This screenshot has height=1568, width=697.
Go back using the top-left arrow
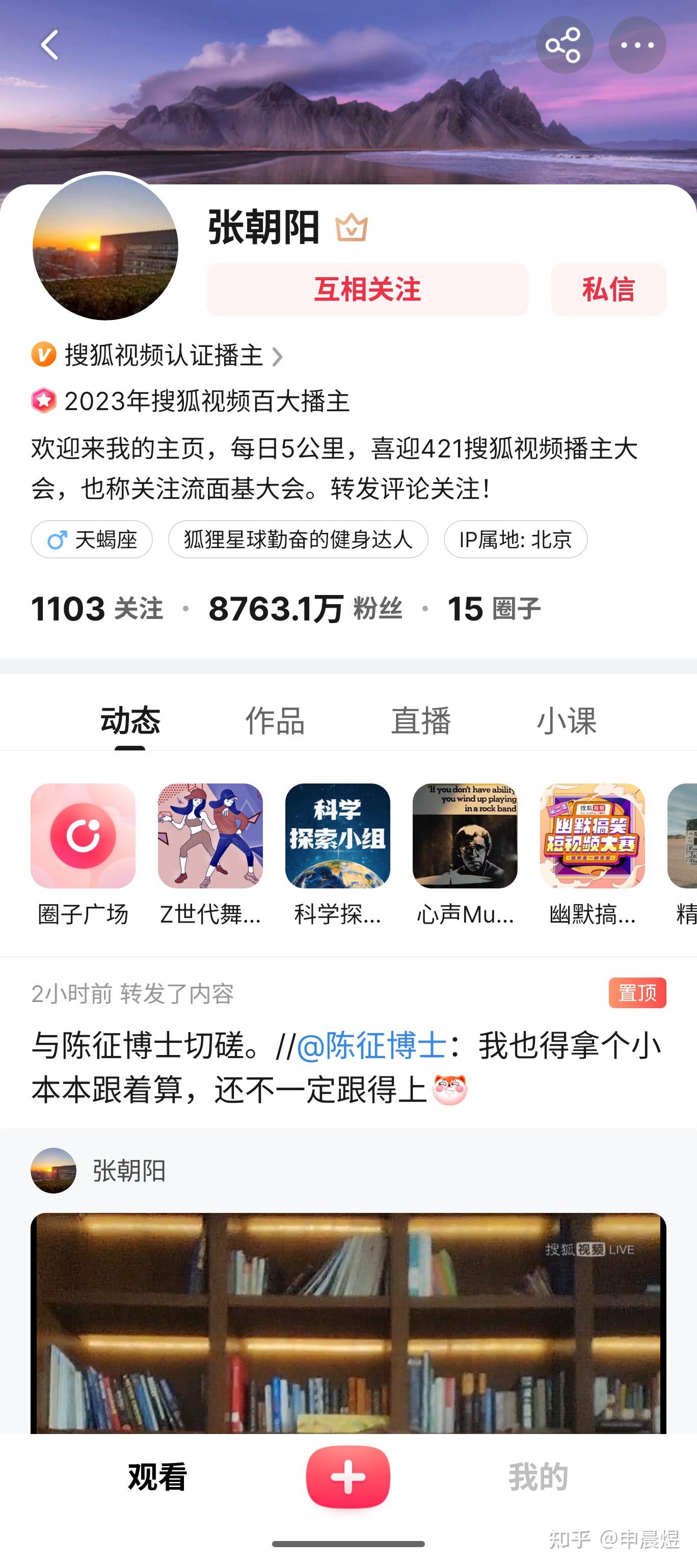coord(50,45)
